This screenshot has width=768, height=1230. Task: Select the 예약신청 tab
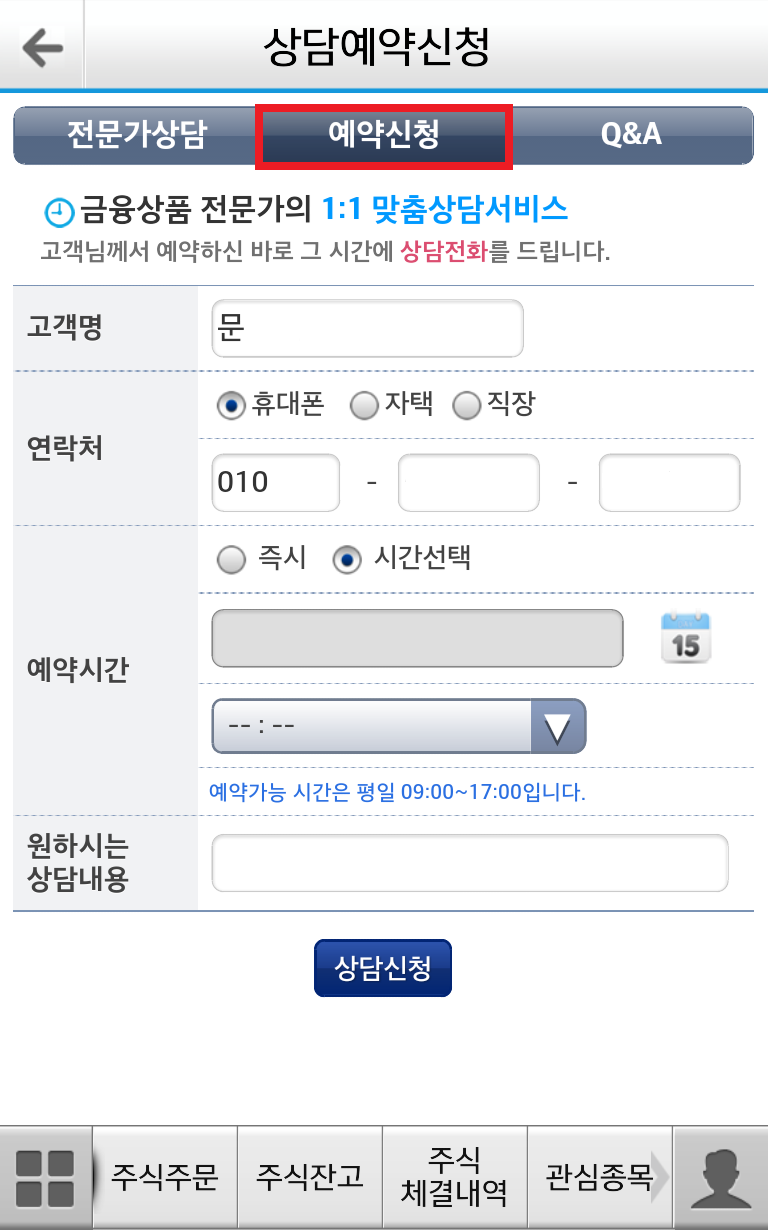(x=384, y=135)
